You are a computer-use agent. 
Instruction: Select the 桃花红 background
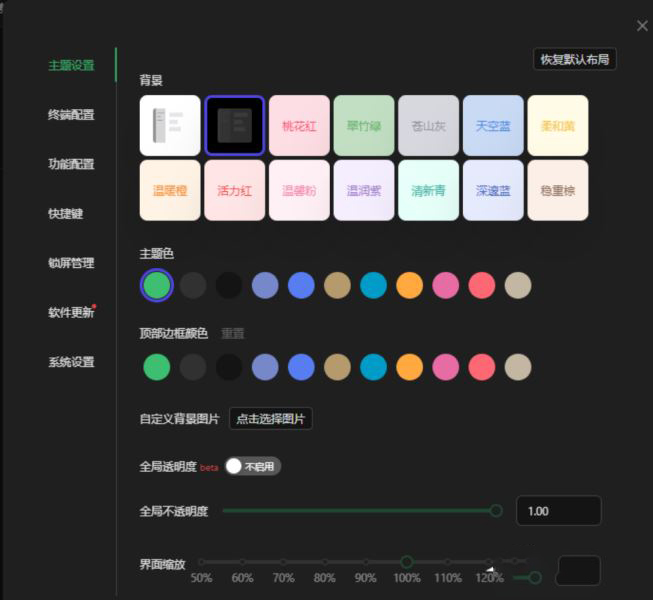[299, 126]
